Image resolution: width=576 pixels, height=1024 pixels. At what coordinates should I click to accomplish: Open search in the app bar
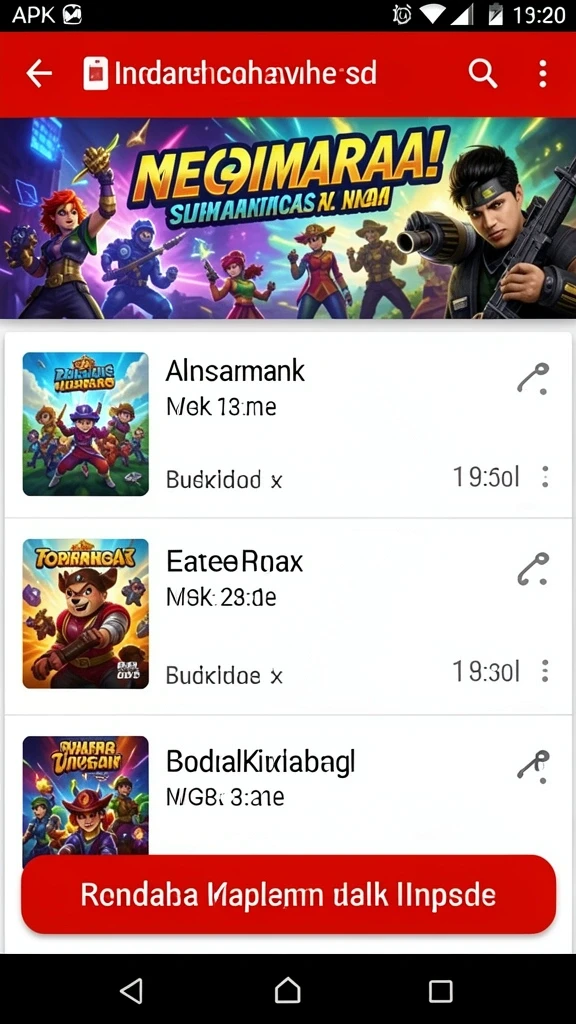point(483,74)
